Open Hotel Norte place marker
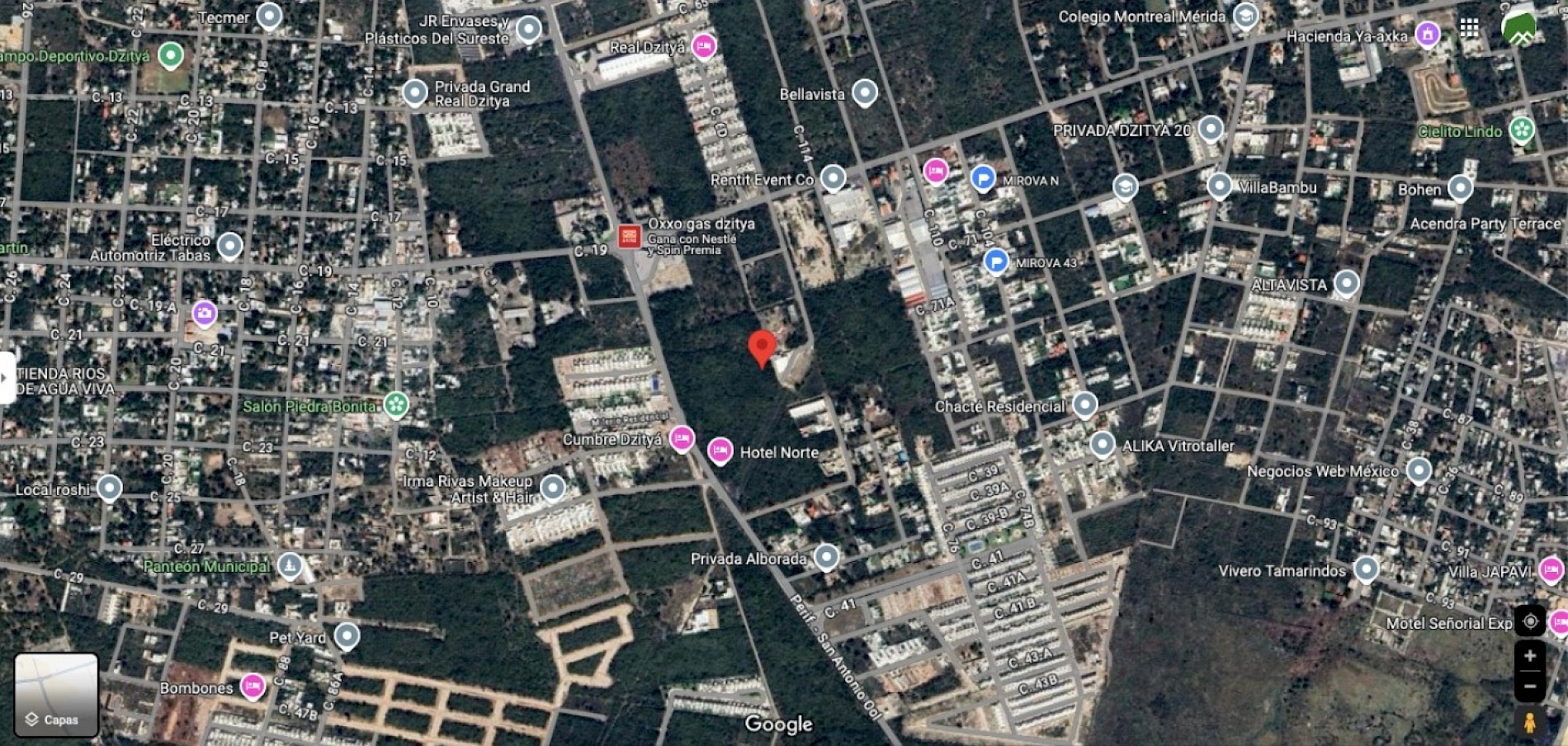Viewport: 1568px width, 746px height. click(x=720, y=451)
